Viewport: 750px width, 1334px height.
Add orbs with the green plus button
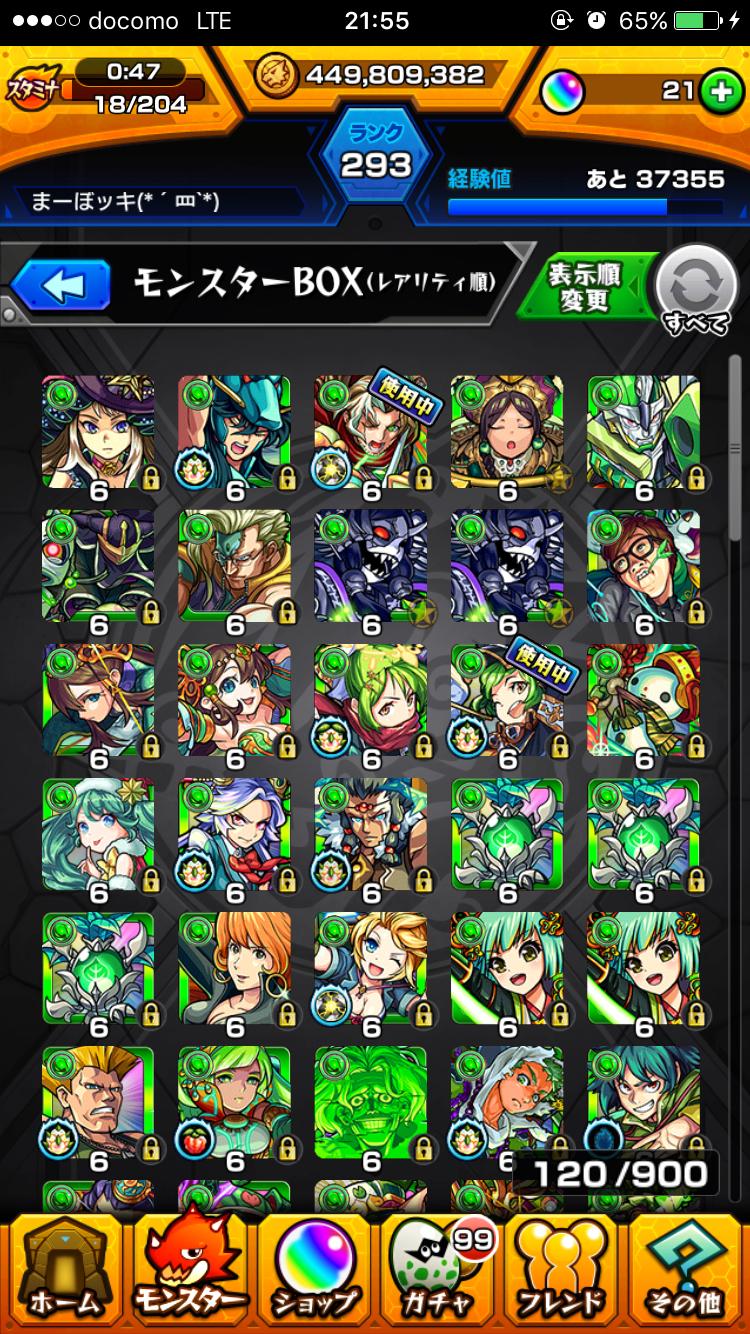tap(716, 92)
